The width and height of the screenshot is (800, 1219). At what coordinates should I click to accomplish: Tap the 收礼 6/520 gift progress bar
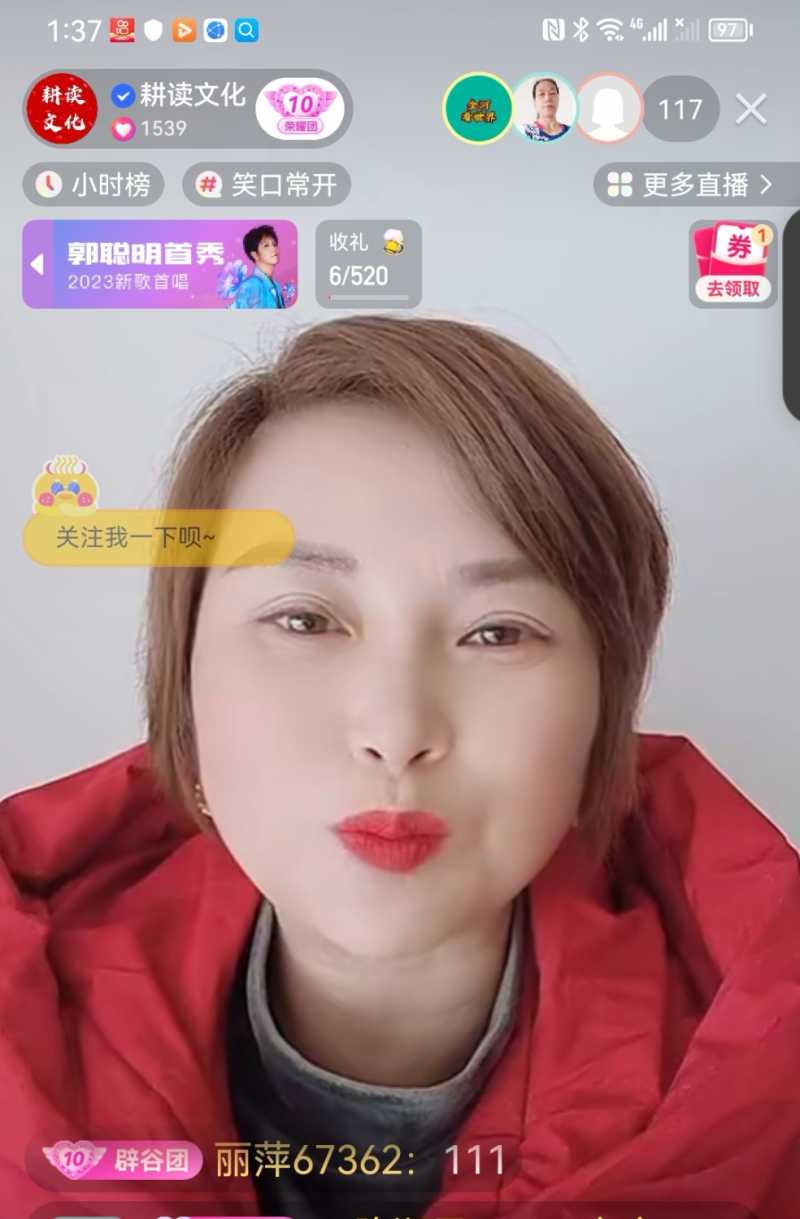(370, 262)
